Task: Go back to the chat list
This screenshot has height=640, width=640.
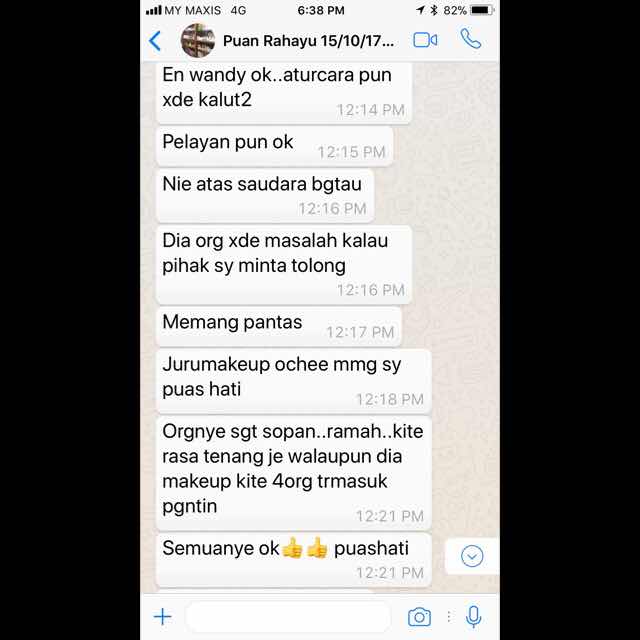Action: click(x=155, y=40)
